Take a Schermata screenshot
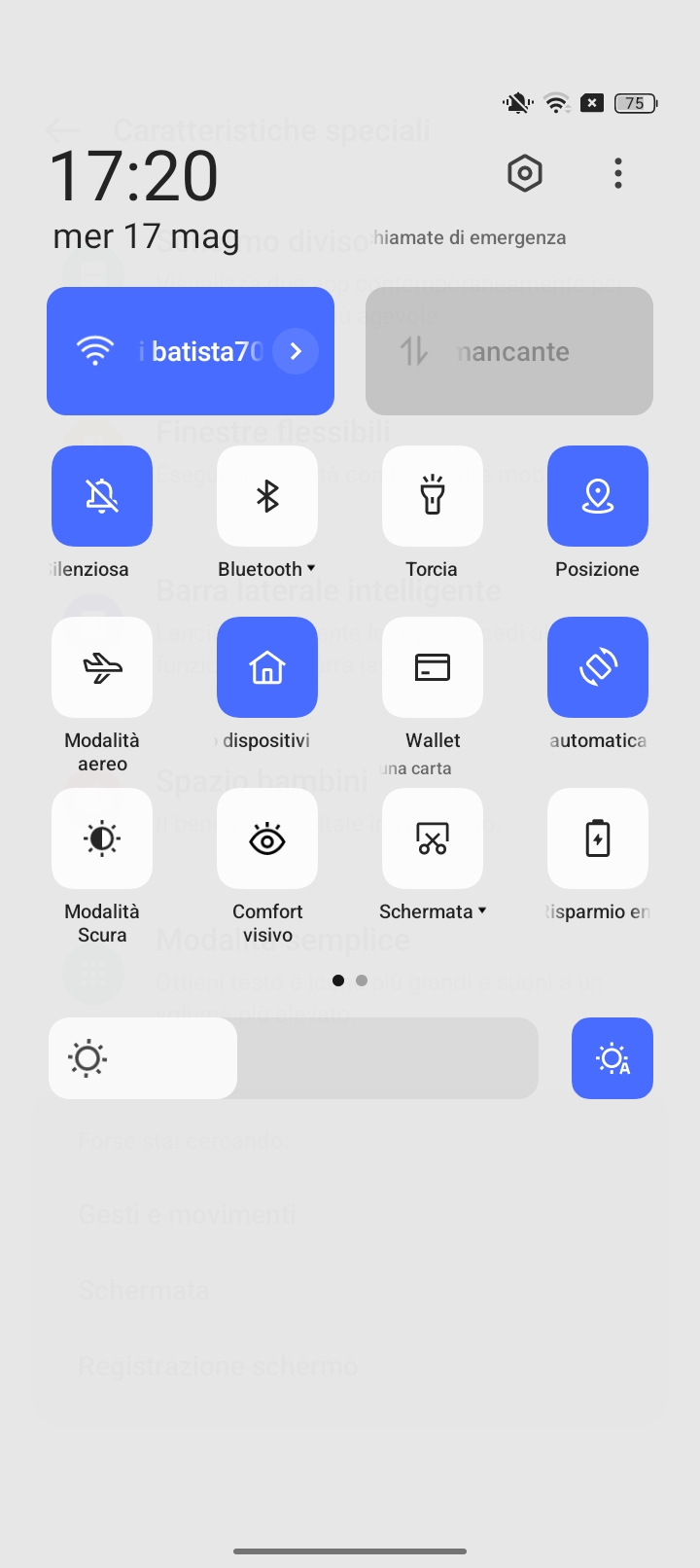 point(433,838)
